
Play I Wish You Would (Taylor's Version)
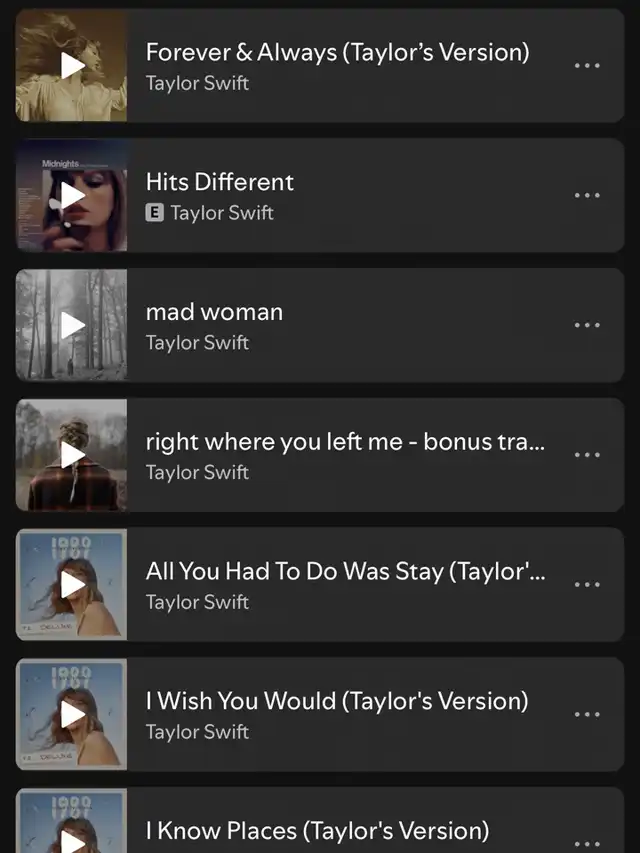pyautogui.click(x=72, y=714)
